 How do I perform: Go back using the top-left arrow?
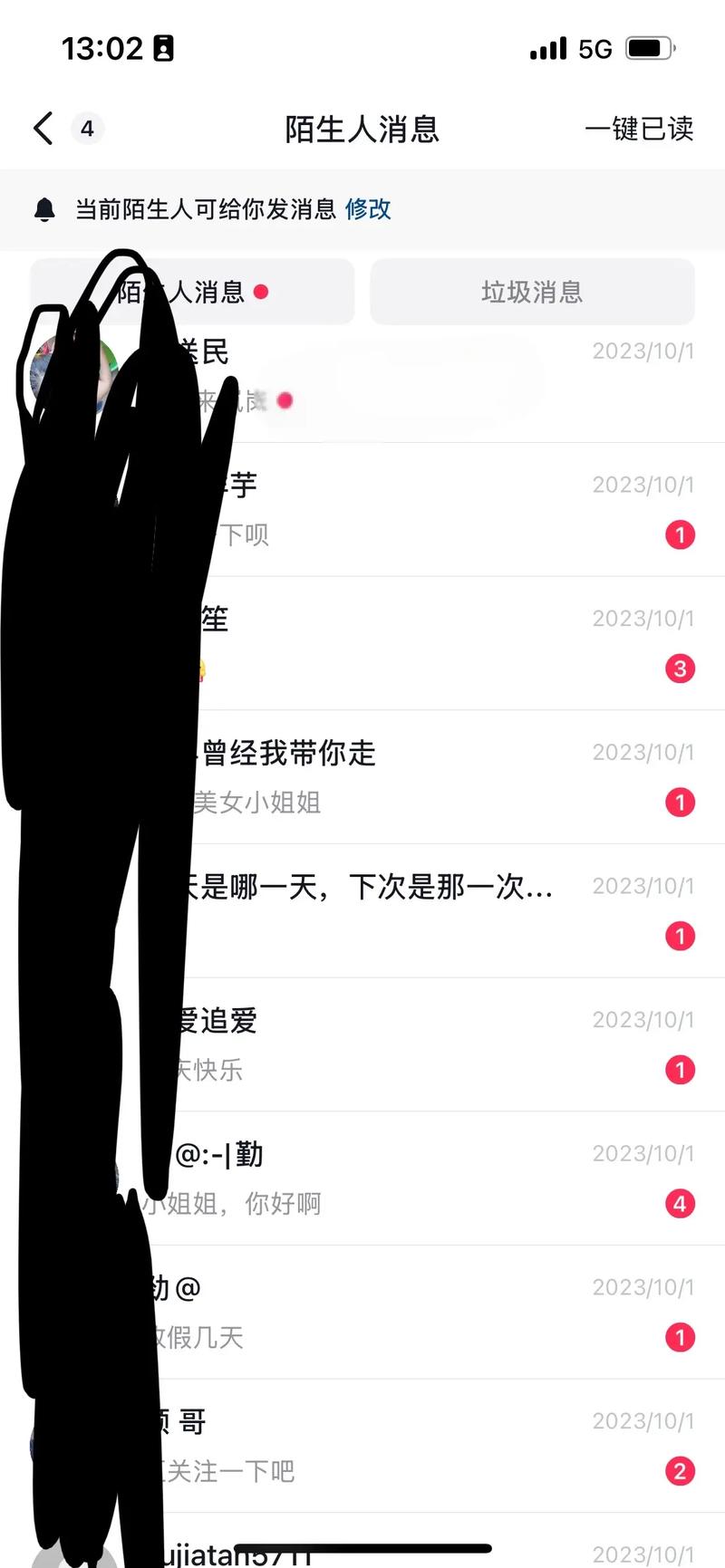(x=43, y=129)
